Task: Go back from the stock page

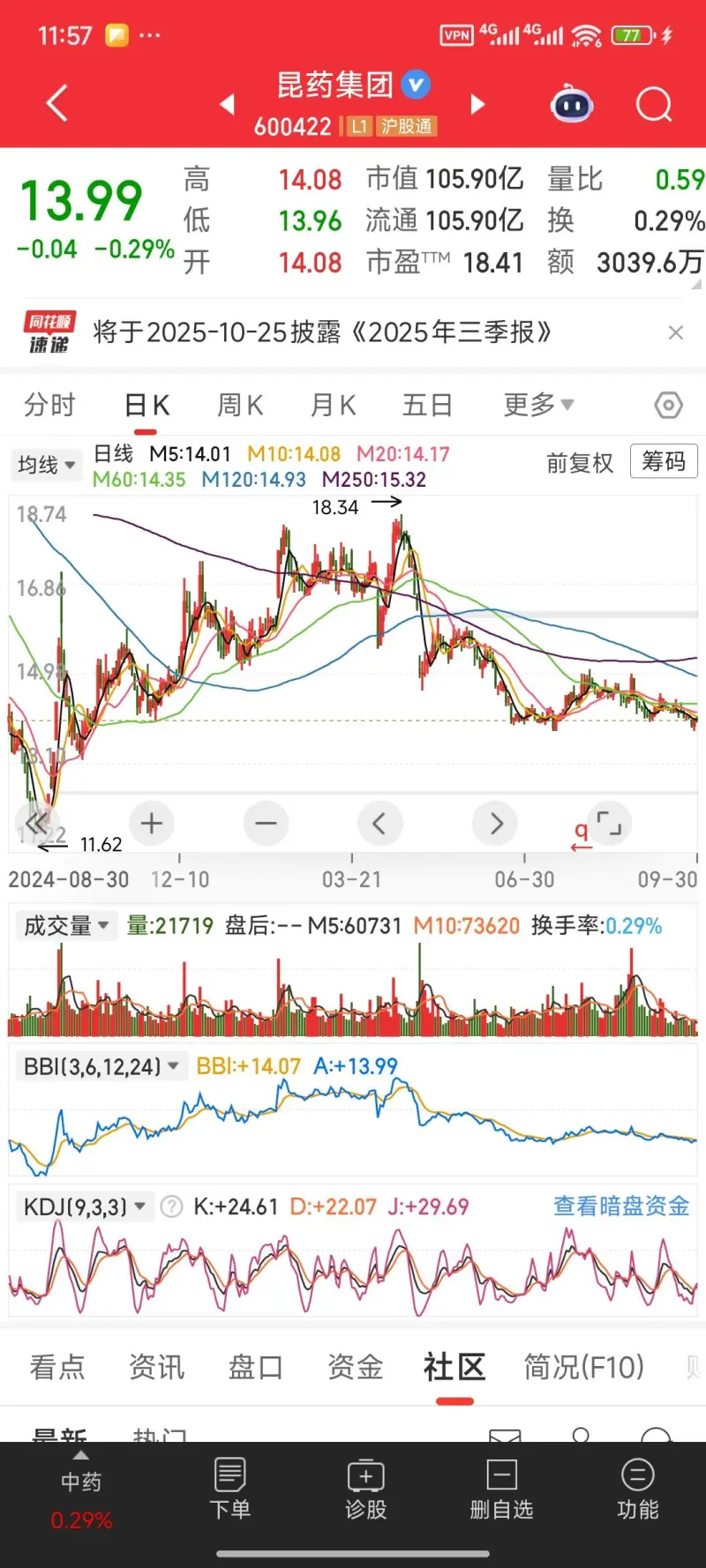Action: 57,104
